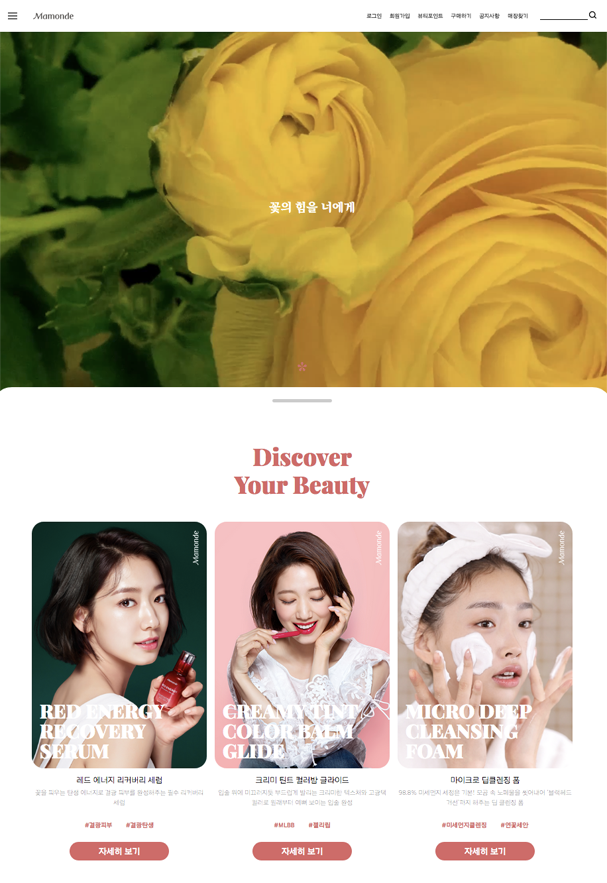Open the 구매하기 link

click(x=461, y=16)
